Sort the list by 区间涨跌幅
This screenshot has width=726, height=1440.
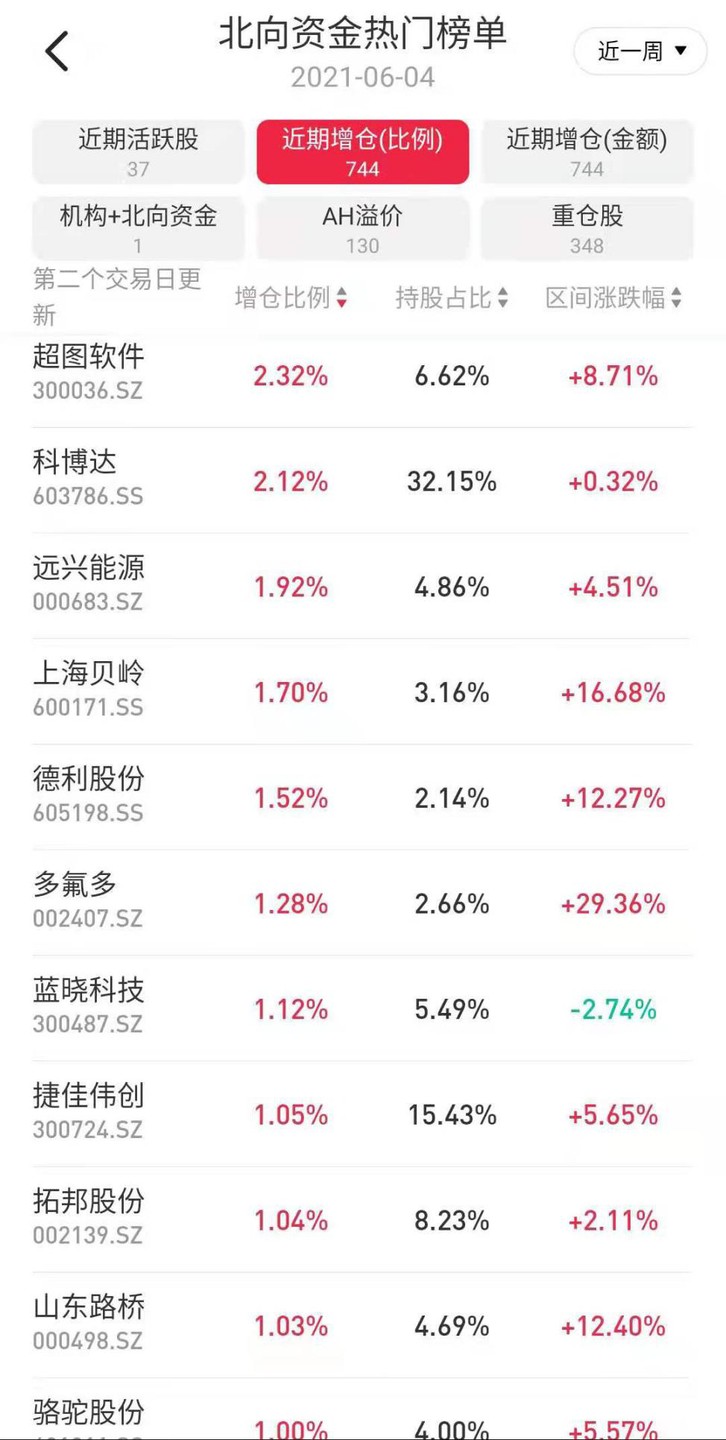click(x=613, y=298)
